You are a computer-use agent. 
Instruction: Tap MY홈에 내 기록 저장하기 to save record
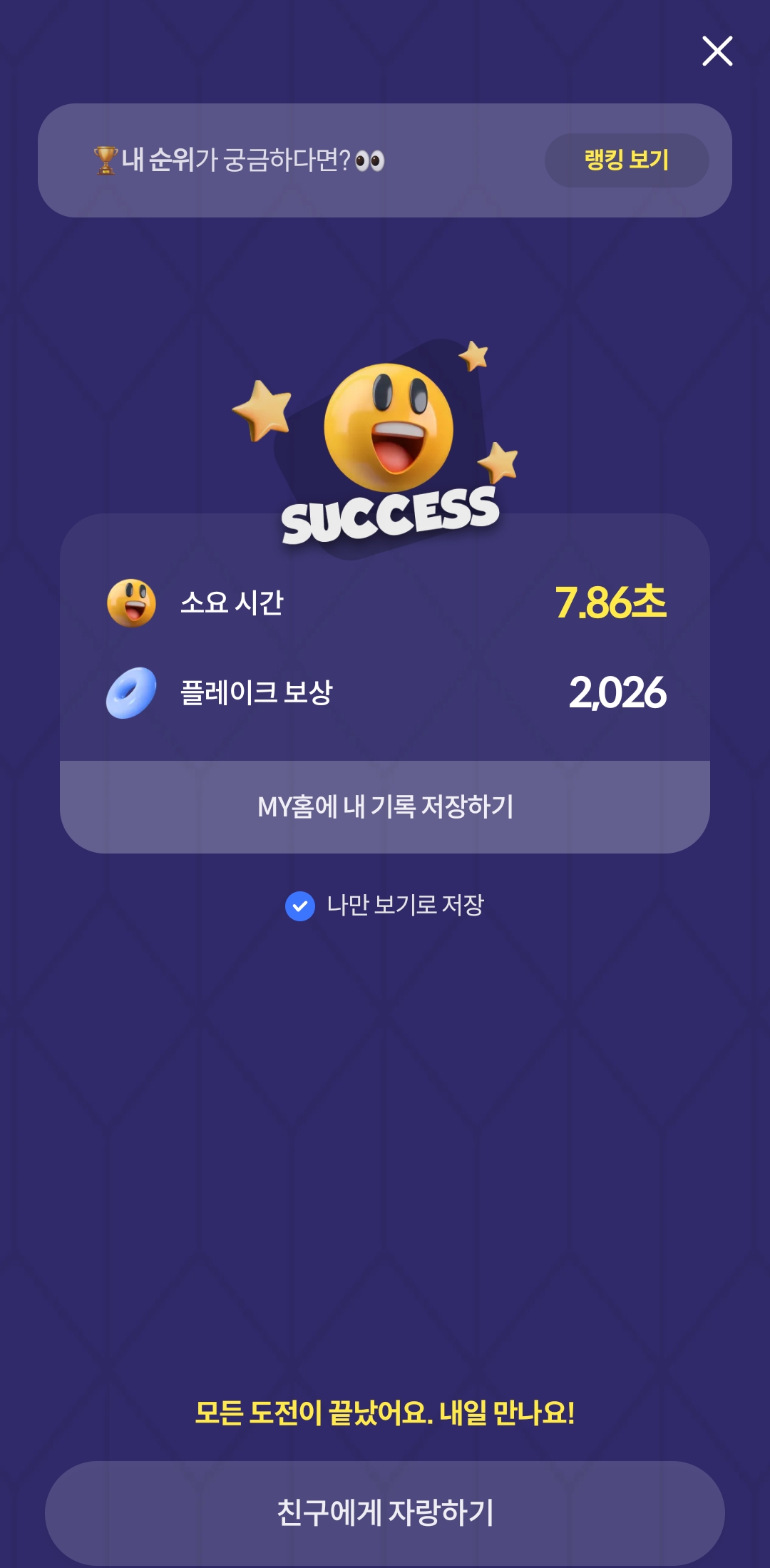385,806
